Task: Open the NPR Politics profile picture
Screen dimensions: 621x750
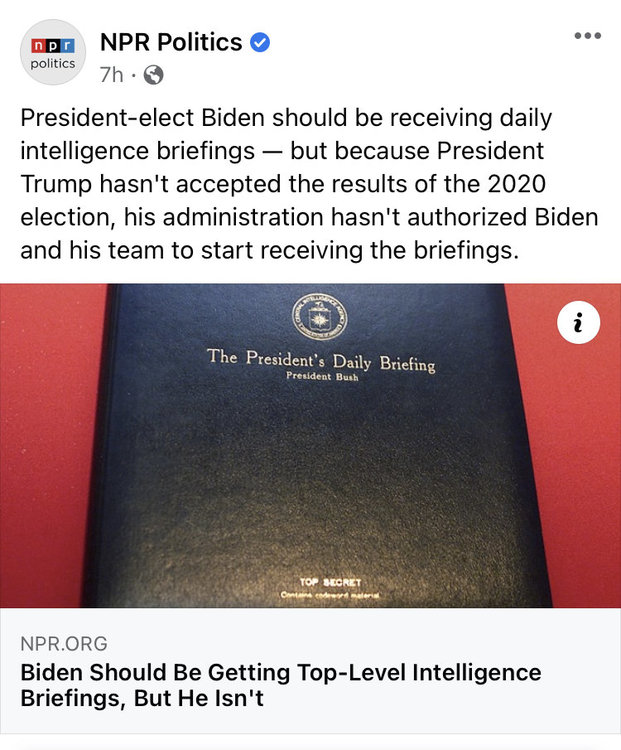Action: (52, 52)
